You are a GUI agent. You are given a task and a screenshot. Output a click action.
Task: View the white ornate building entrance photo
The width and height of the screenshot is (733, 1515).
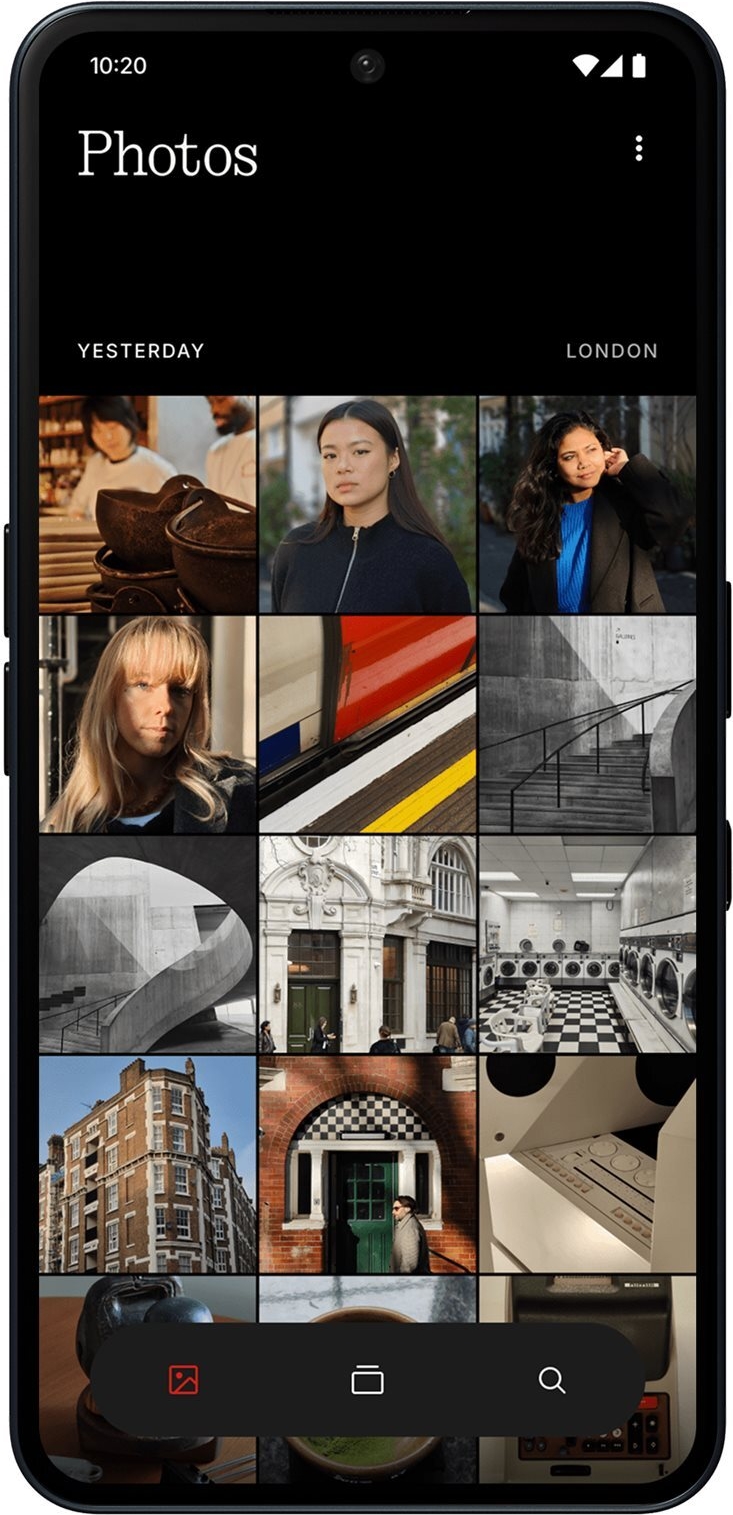coord(367,944)
